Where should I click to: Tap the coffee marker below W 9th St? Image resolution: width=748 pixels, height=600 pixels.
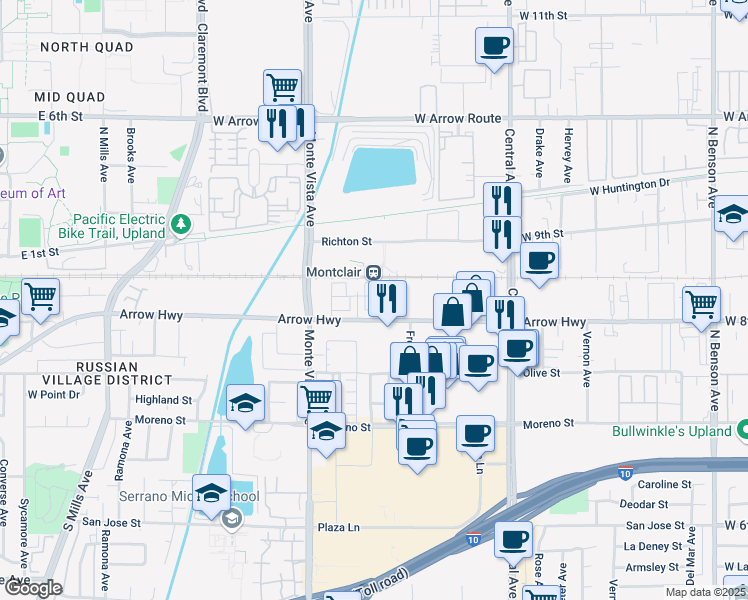(x=539, y=264)
